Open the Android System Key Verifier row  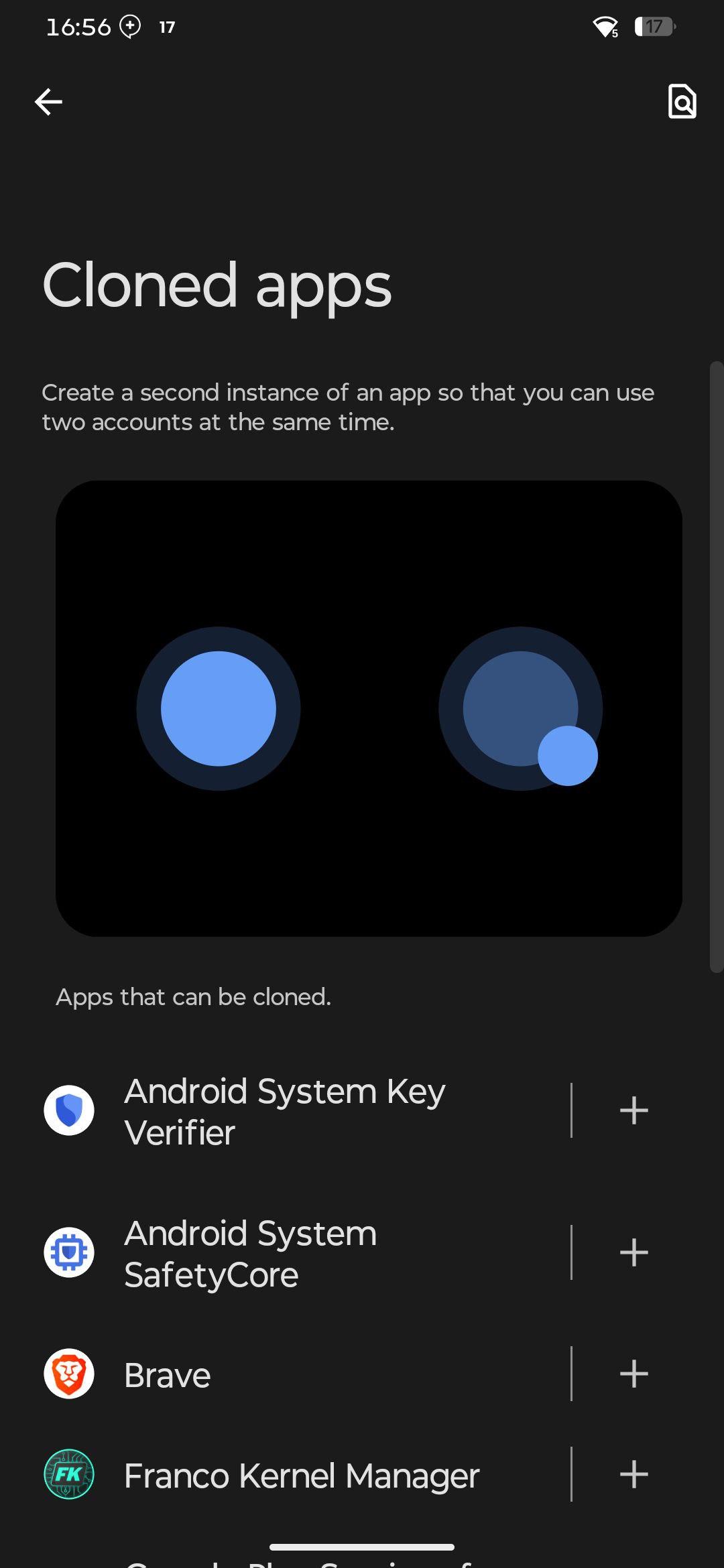(306, 1111)
